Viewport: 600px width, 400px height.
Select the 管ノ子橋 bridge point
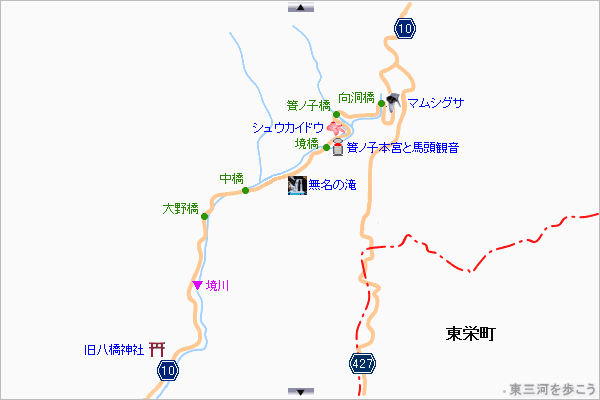coord(337,114)
